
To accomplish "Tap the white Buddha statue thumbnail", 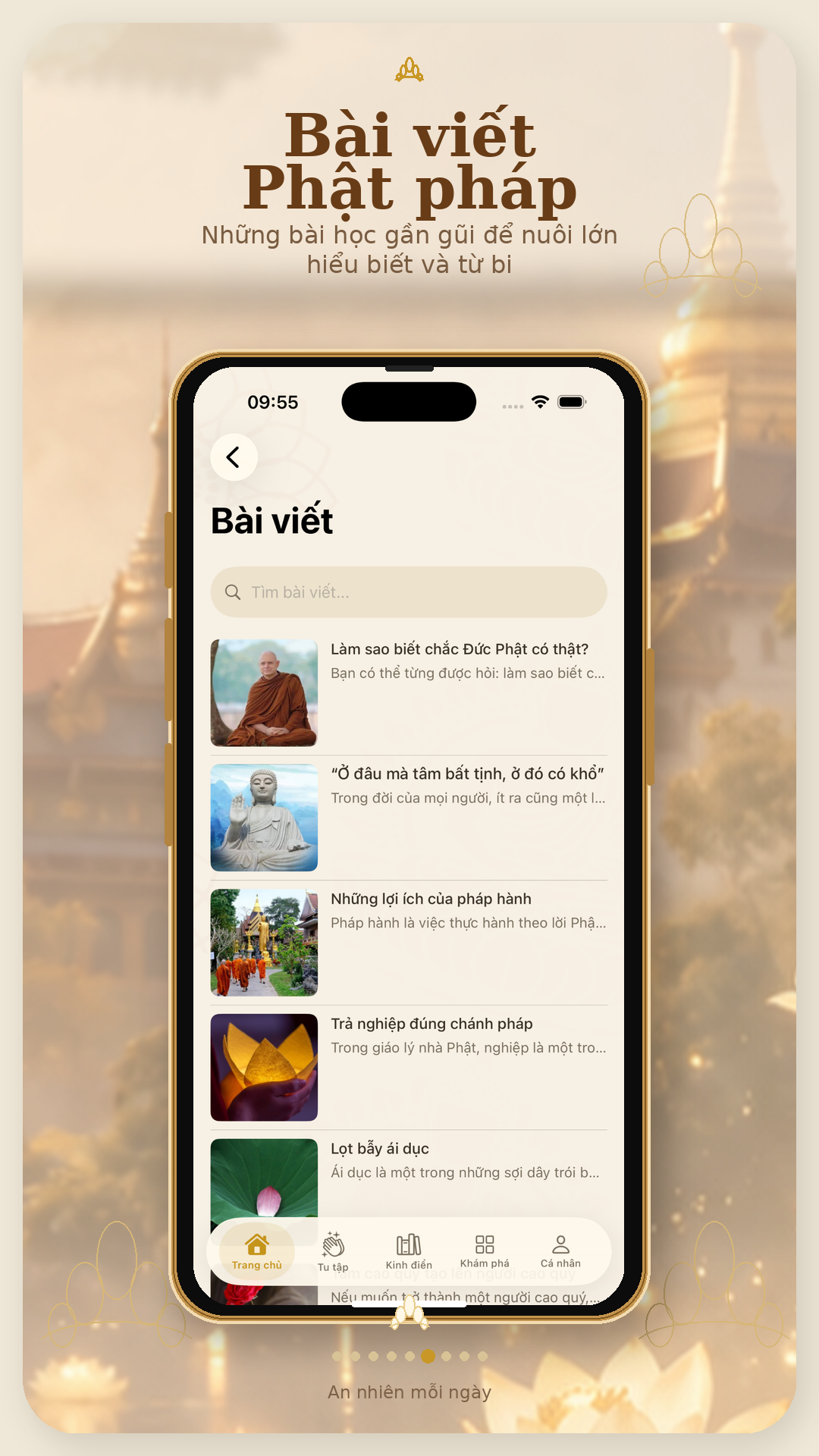I will coord(265,817).
